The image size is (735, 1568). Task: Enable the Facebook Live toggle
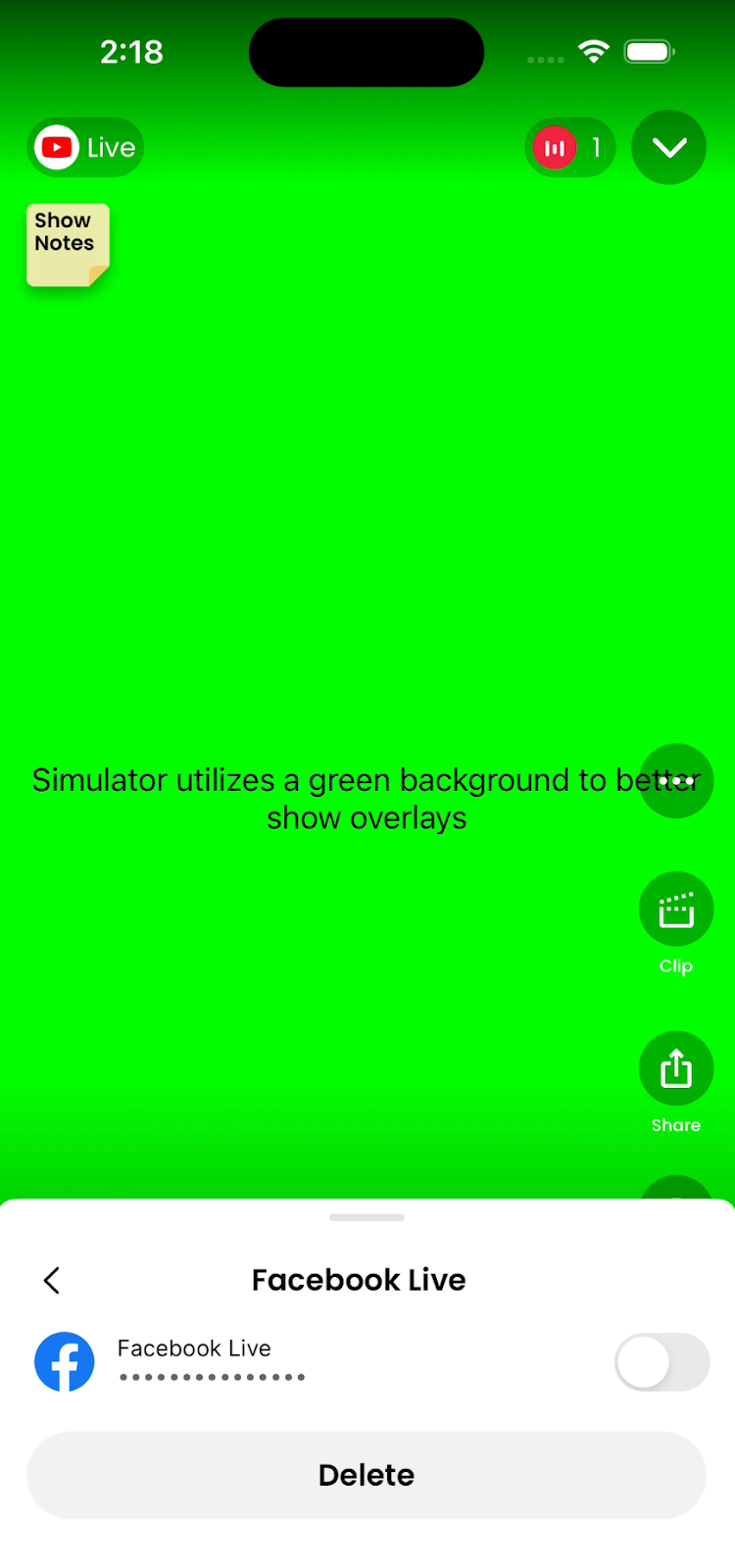[x=661, y=1362]
